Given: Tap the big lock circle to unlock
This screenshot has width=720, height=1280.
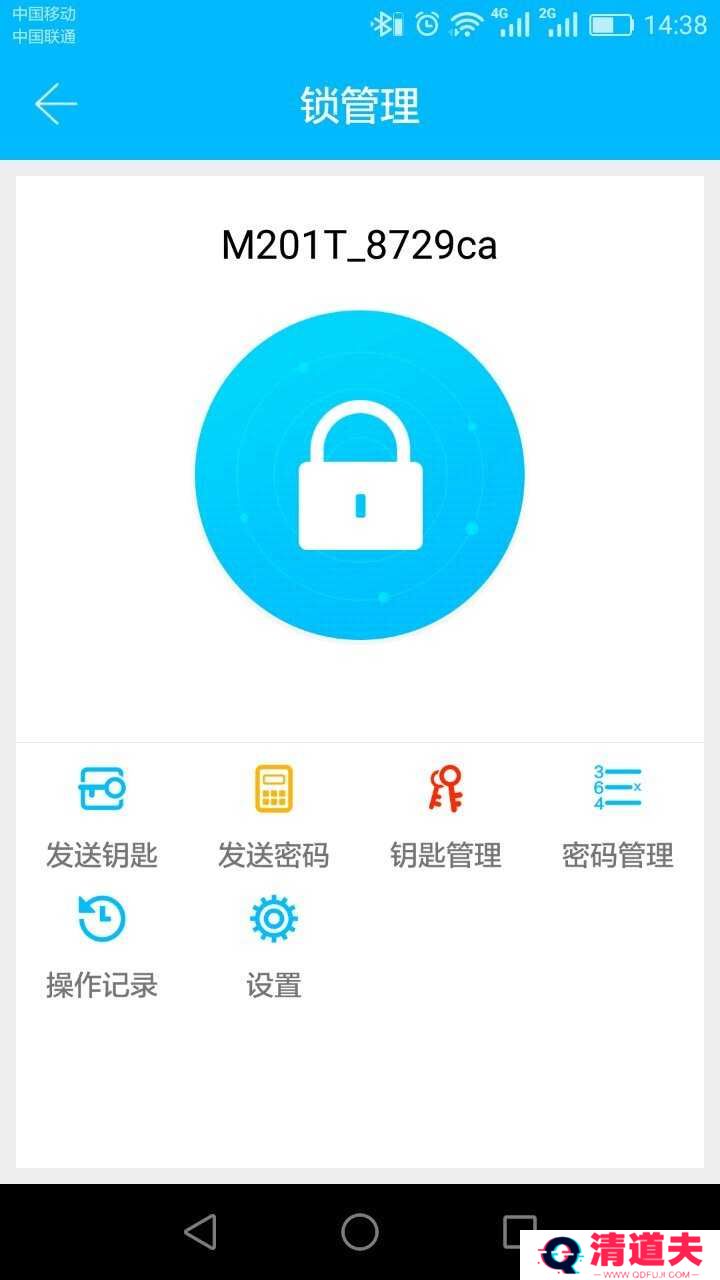Looking at the screenshot, I should click(360, 475).
